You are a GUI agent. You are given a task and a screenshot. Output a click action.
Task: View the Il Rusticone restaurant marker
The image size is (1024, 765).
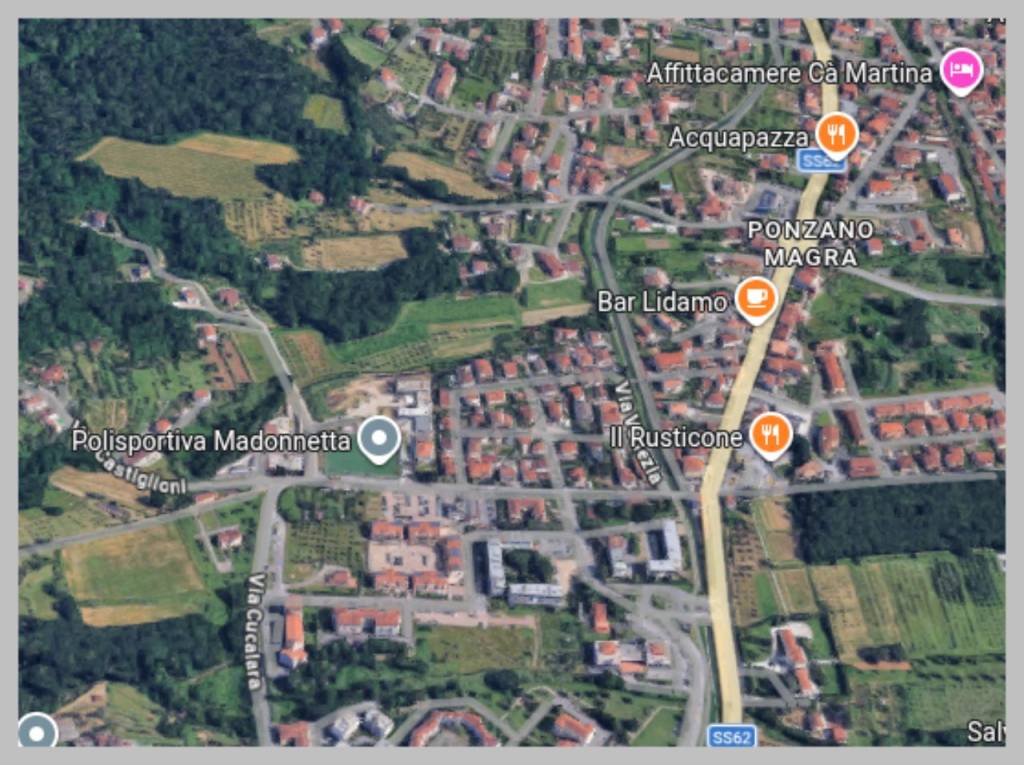pyautogui.click(x=770, y=434)
